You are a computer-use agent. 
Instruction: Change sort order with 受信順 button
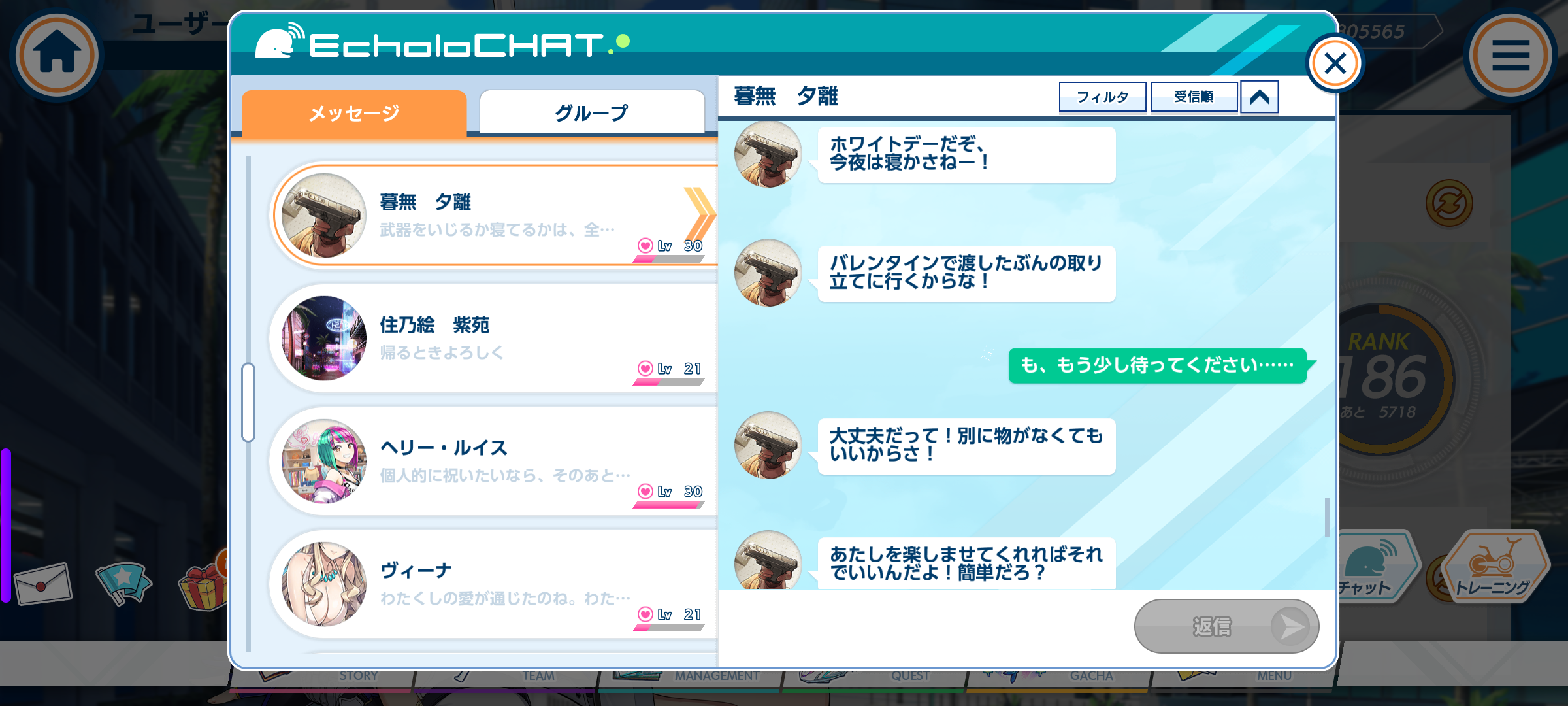pos(1194,97)
